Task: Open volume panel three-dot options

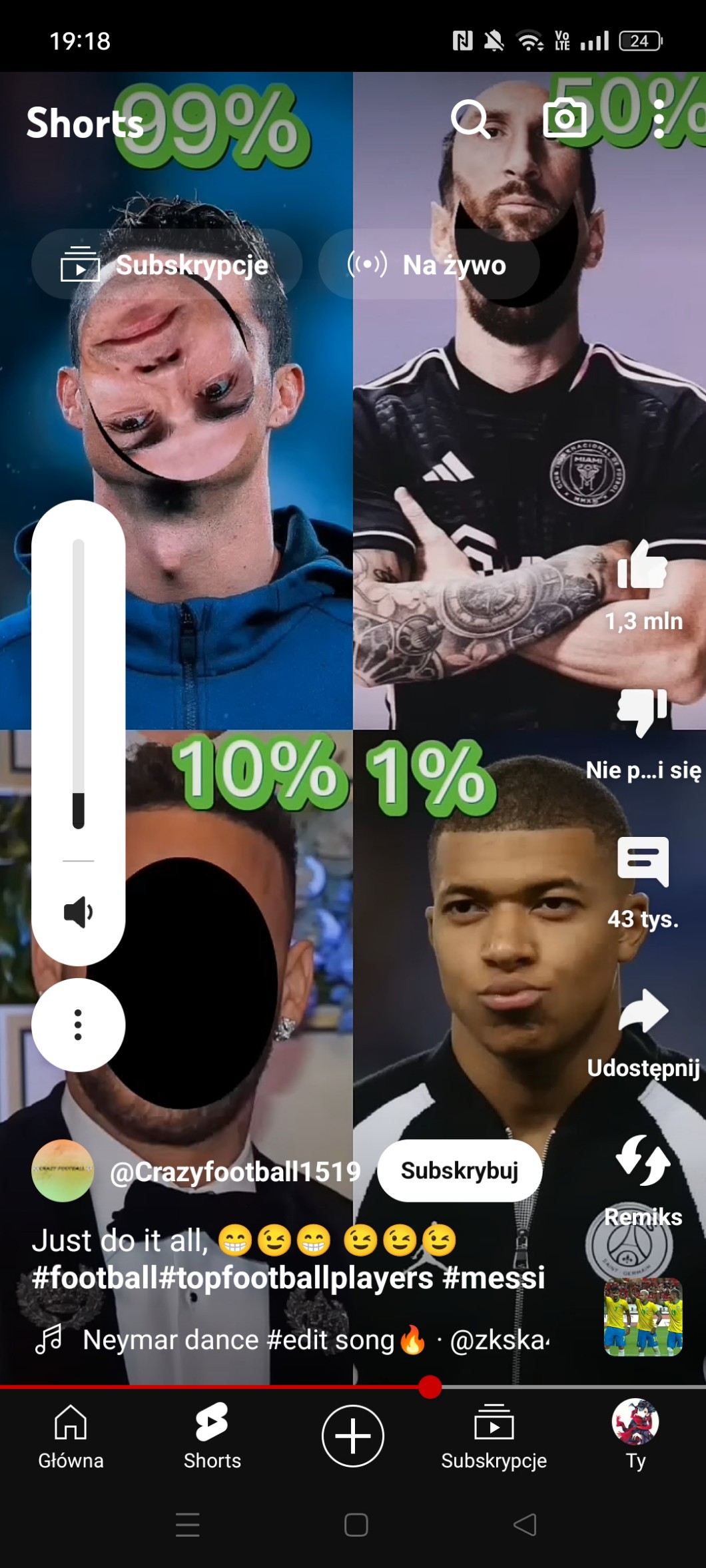Action: (x=78, y=1025)
